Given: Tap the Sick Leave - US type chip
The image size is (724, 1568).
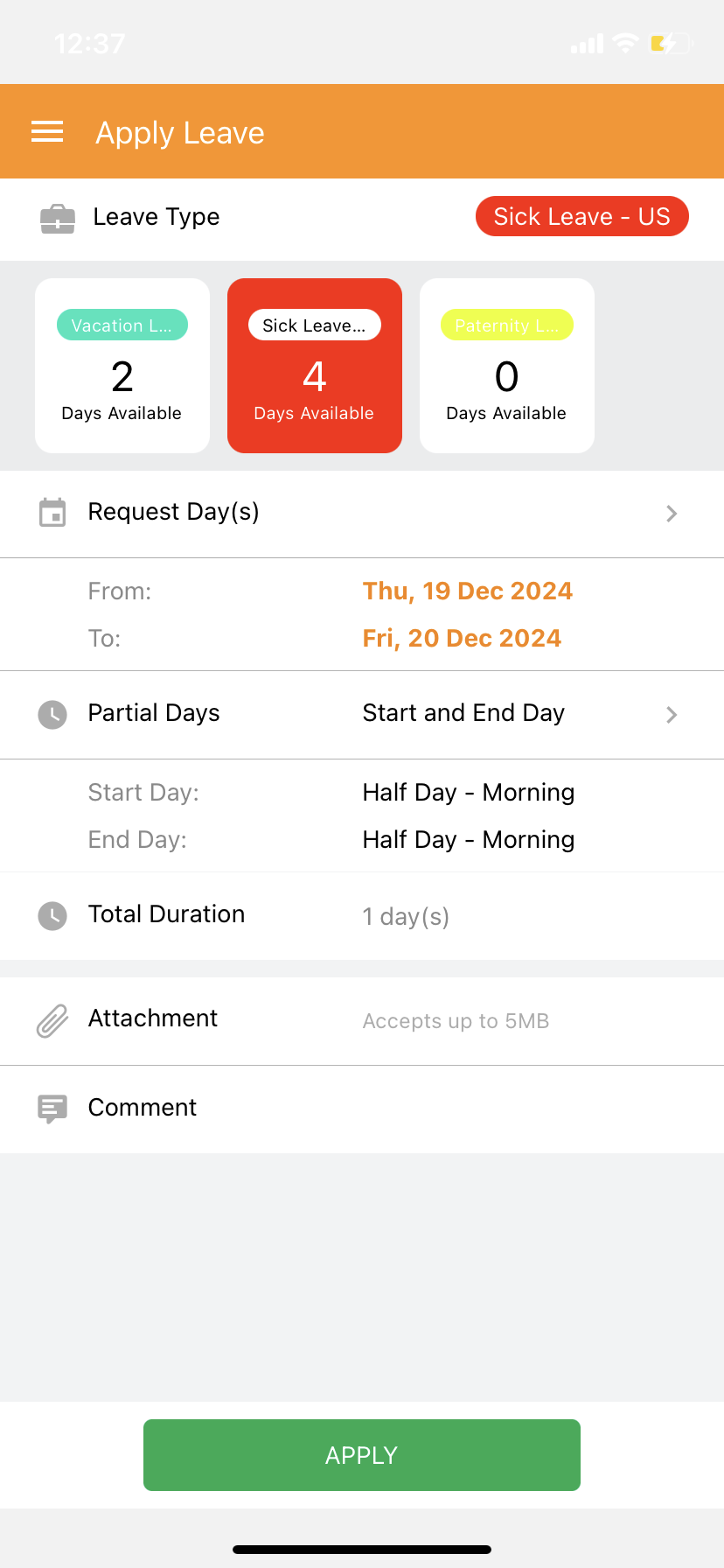Looking at the screenshot, I should [581, 217].
